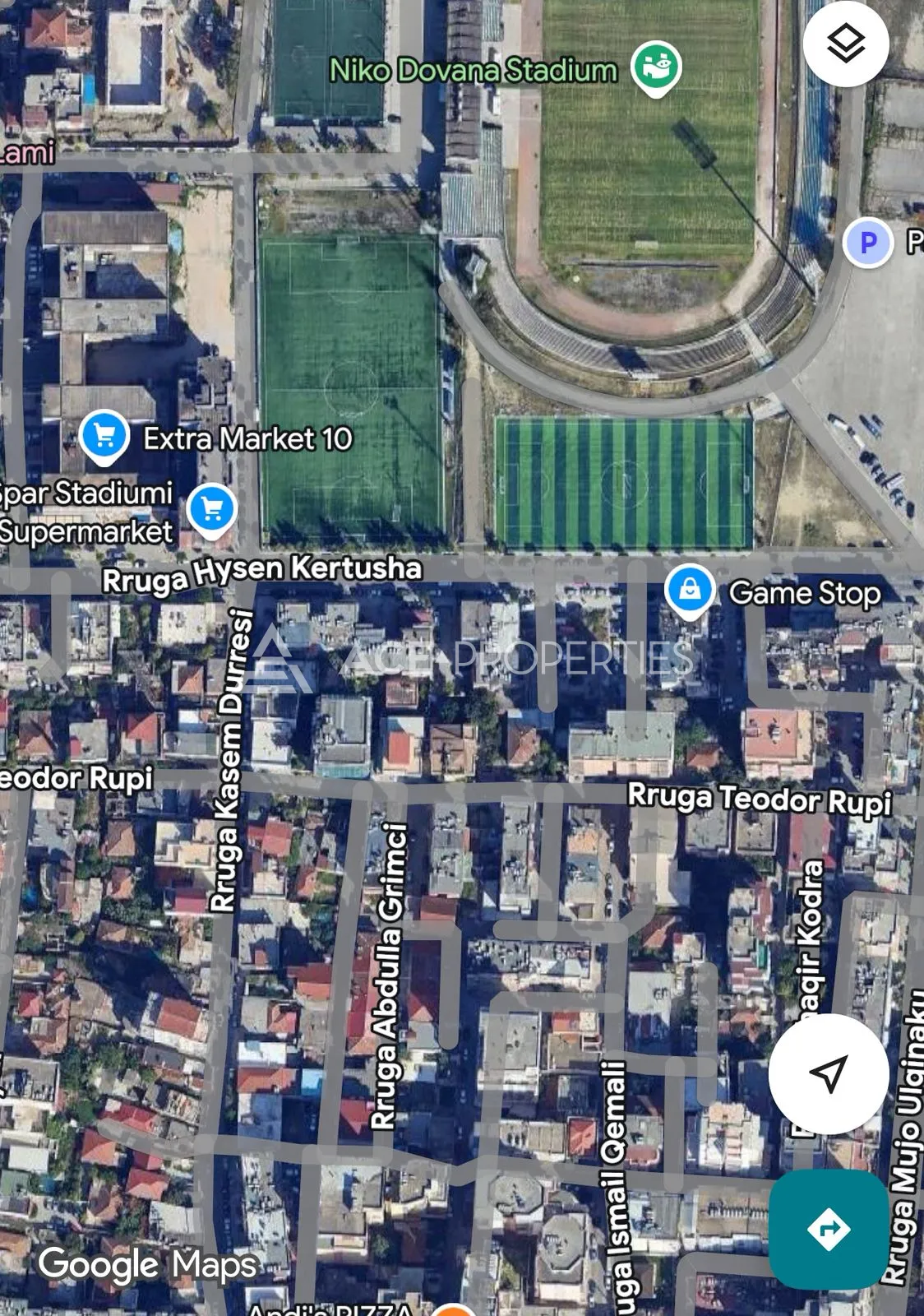Open the map layers button
Viewport: 924px width, 1316px height.
[x=845, y=44]
